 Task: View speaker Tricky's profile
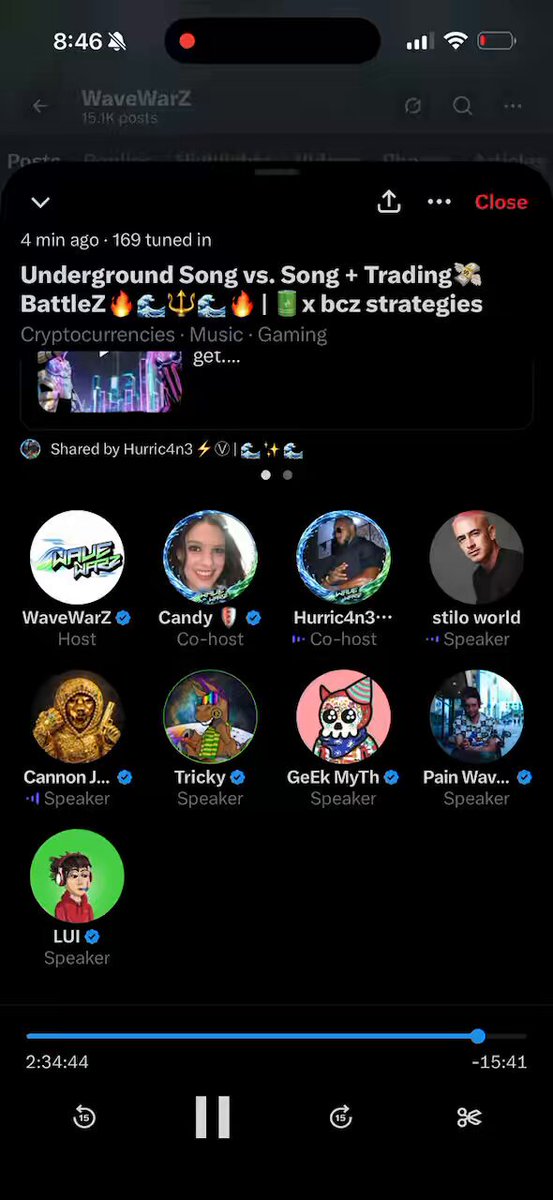[210, 717]
